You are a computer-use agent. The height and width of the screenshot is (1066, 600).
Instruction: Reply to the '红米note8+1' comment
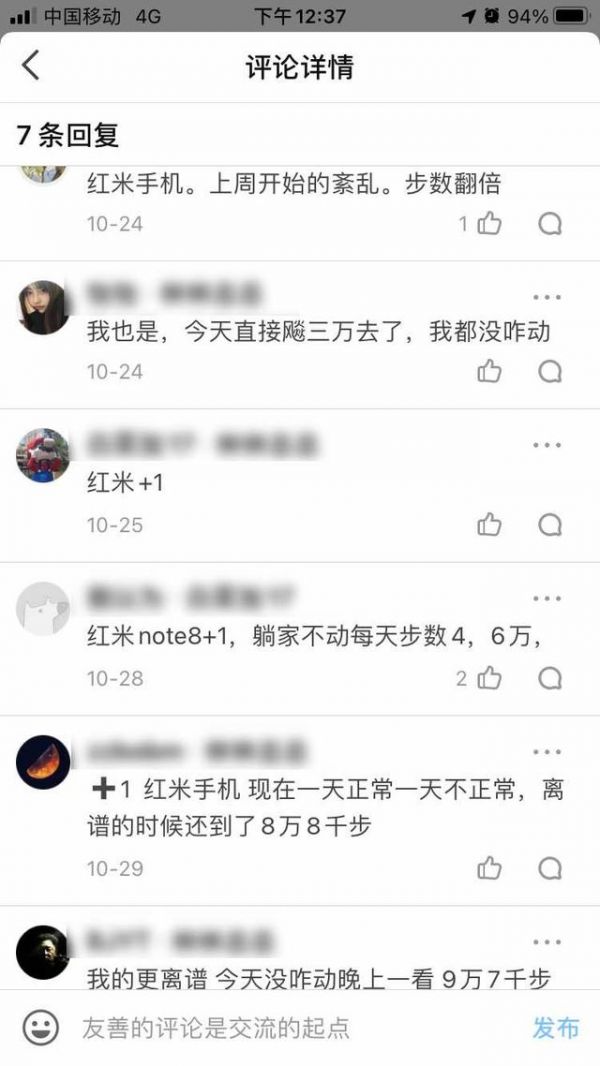tap(550, 678)
